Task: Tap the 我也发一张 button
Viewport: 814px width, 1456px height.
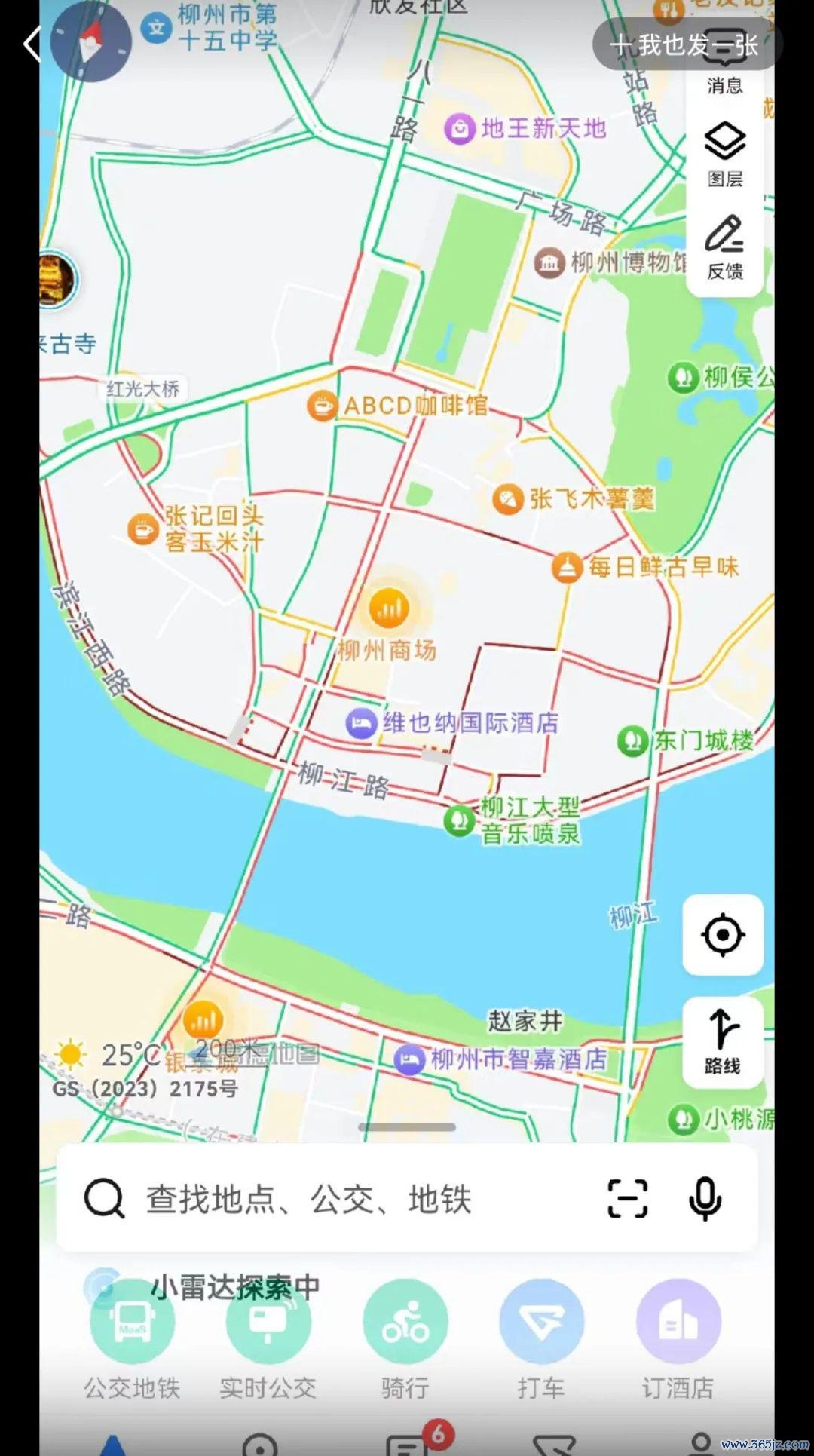Action: pos(687,44)
